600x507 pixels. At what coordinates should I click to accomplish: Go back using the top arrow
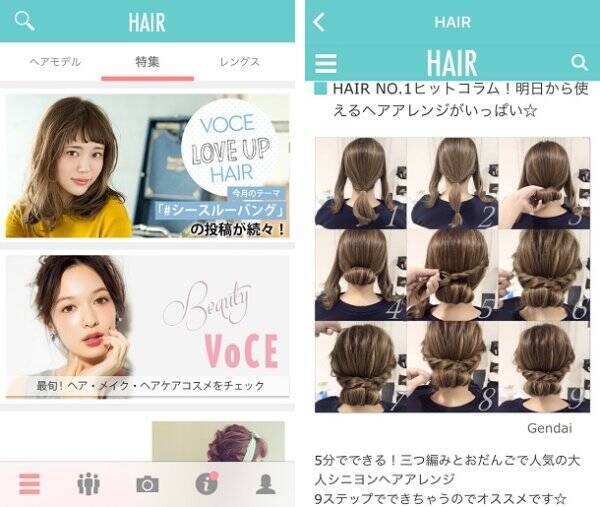(319, 21)
